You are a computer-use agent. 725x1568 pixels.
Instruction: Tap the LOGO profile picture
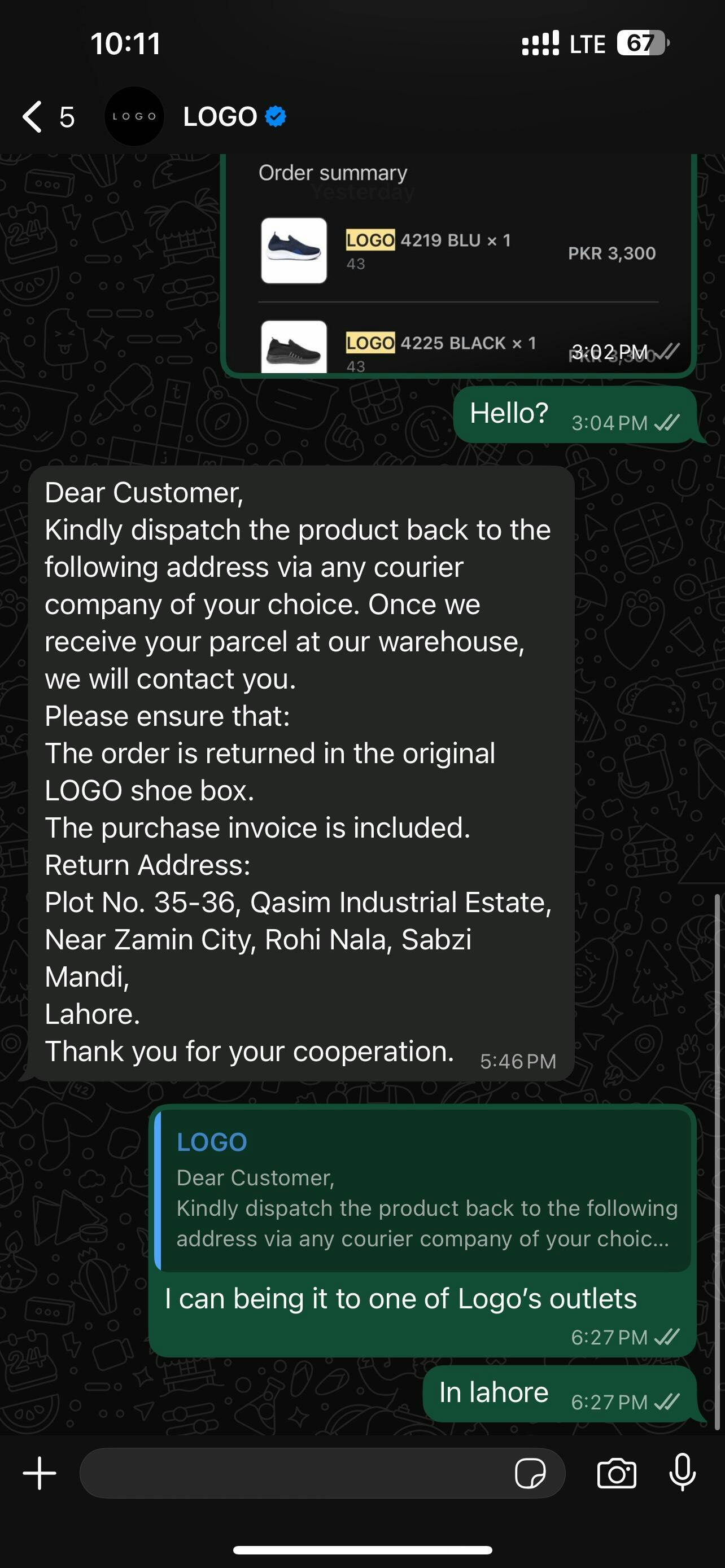(134, 116)
